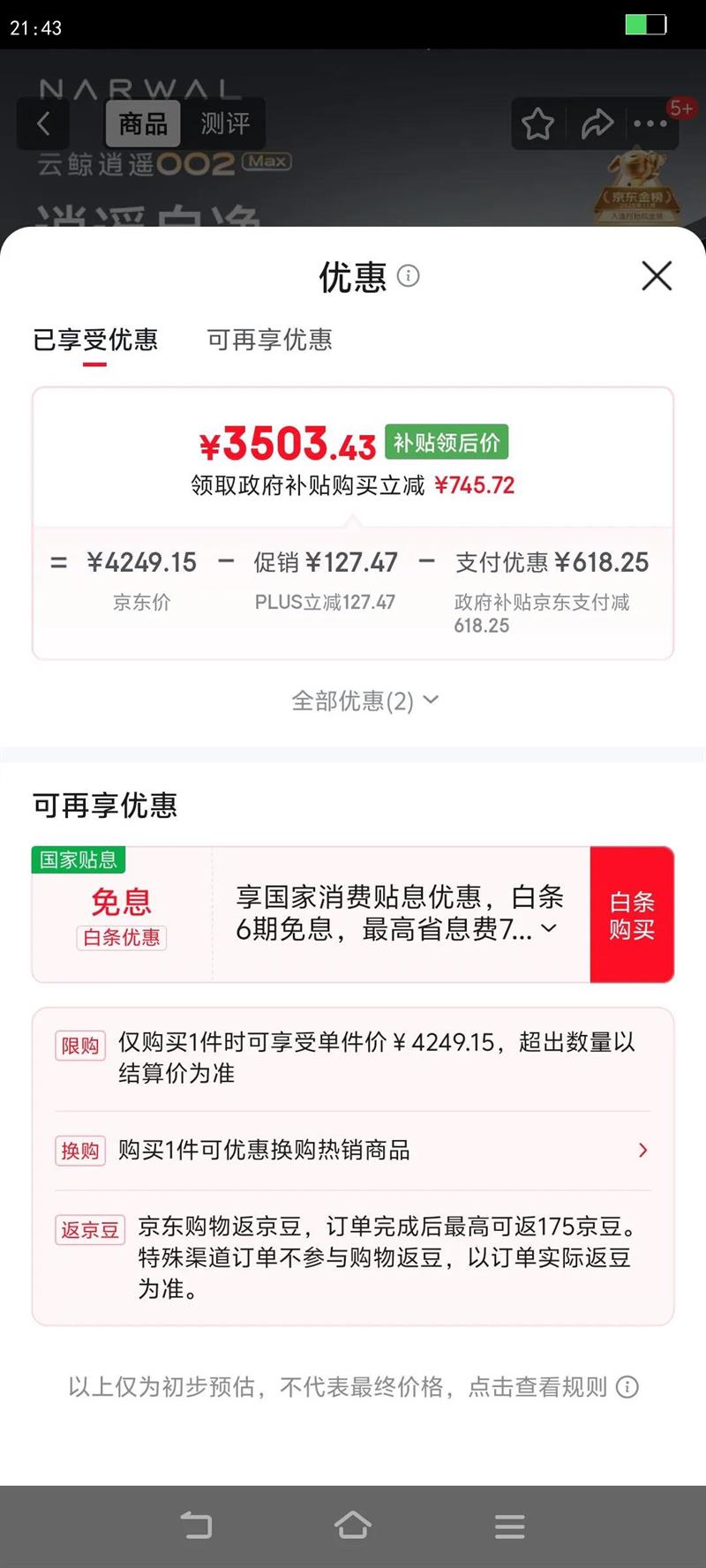The height and width of the screenshot is (1568, 706).
Task: Tap the info icon beside 优惠 title
Action: coord(408,278)
